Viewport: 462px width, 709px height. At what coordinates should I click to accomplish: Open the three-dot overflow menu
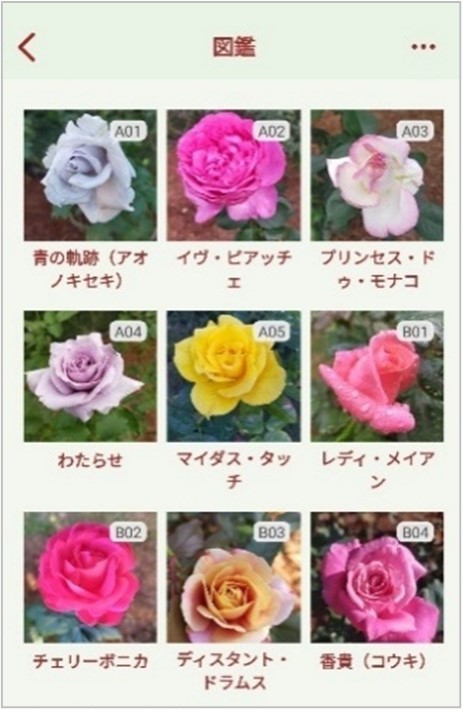coord(423,47)
